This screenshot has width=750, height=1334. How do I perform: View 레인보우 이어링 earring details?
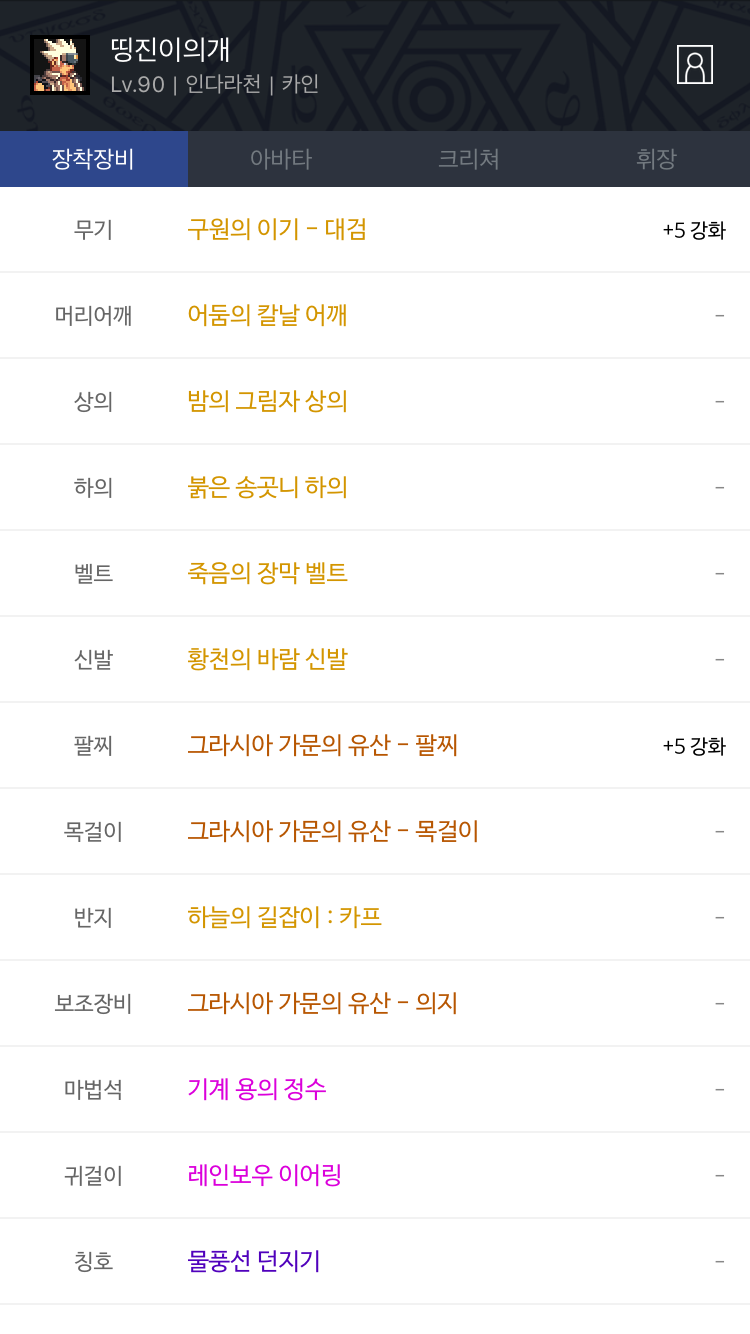(264, 1175)
